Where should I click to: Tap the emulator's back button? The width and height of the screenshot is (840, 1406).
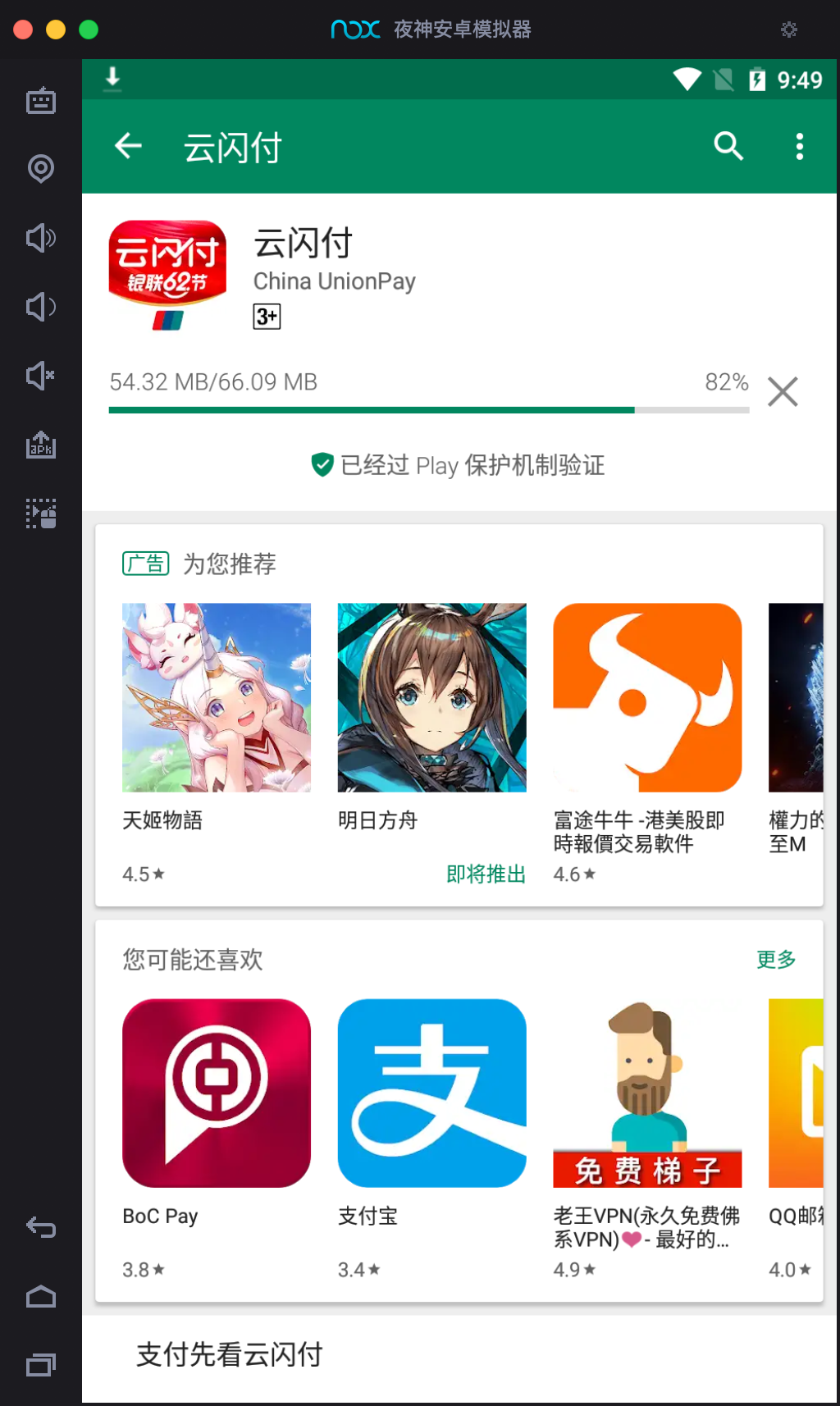point(41,1227)
